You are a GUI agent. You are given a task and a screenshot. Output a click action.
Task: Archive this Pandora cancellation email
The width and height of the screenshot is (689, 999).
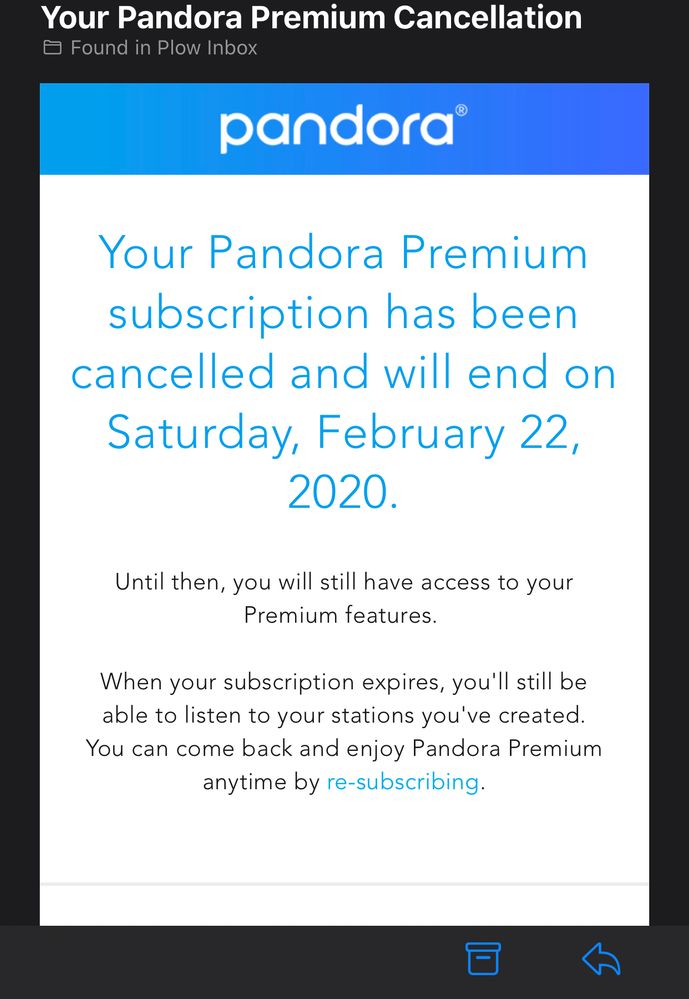tap(482, 961)
